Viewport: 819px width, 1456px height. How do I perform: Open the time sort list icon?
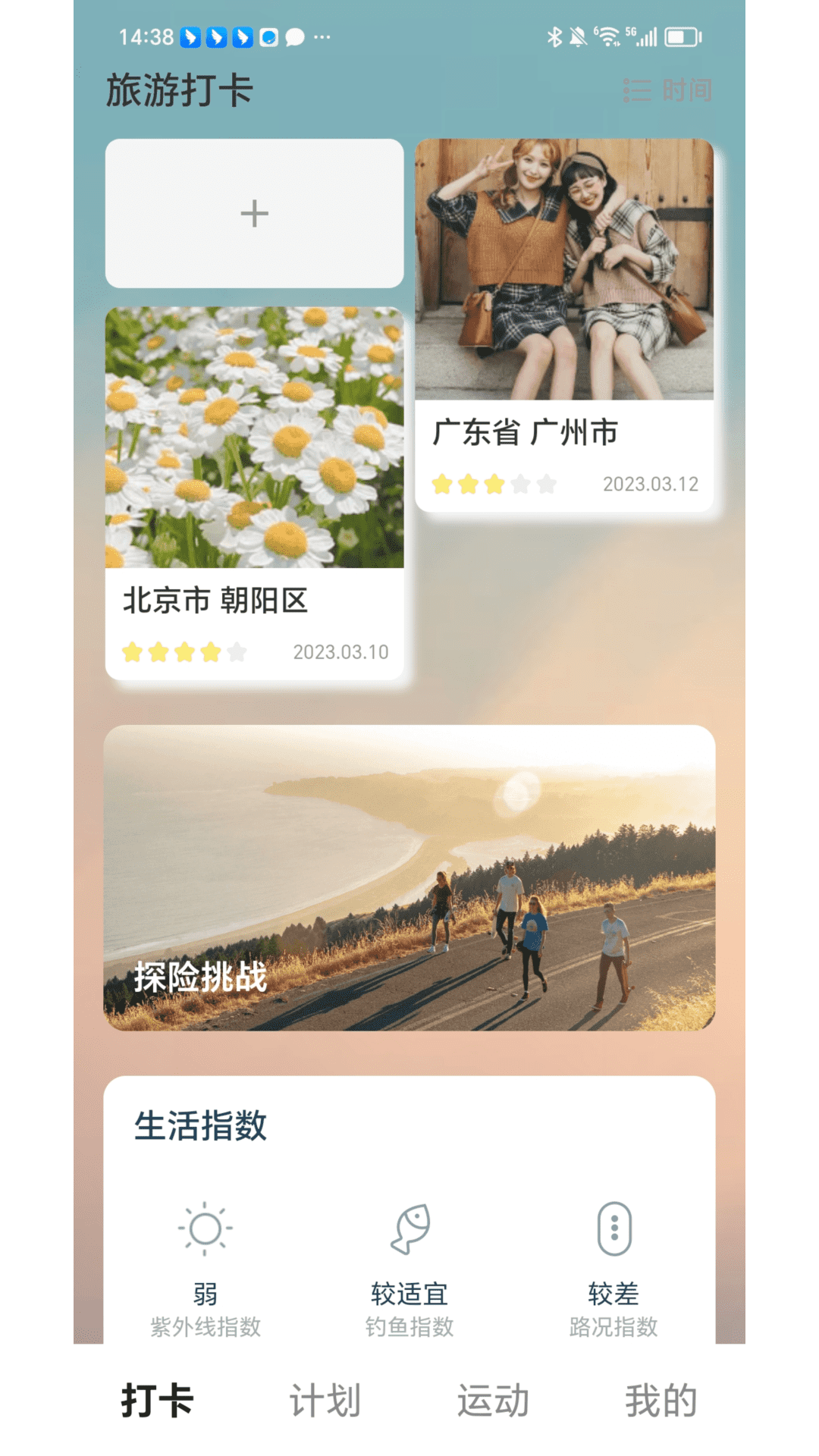pos(637,89)
